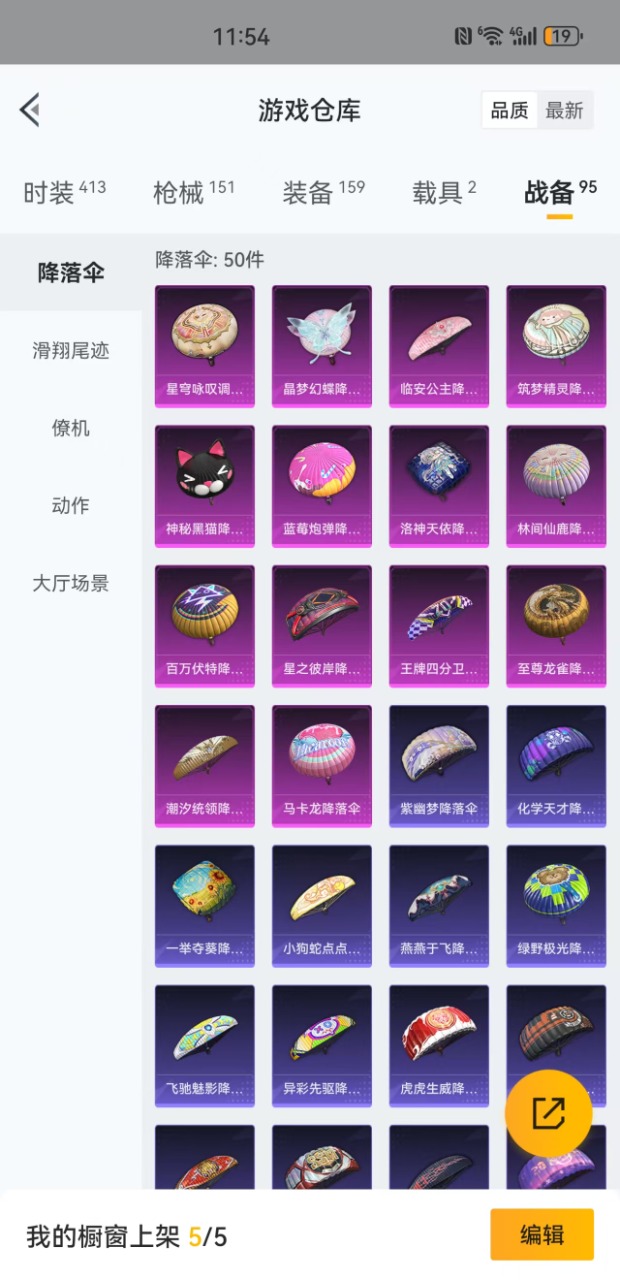The image size is (620, 1280).
Task: Sort items by 品质
Action: tap(510, 111)
